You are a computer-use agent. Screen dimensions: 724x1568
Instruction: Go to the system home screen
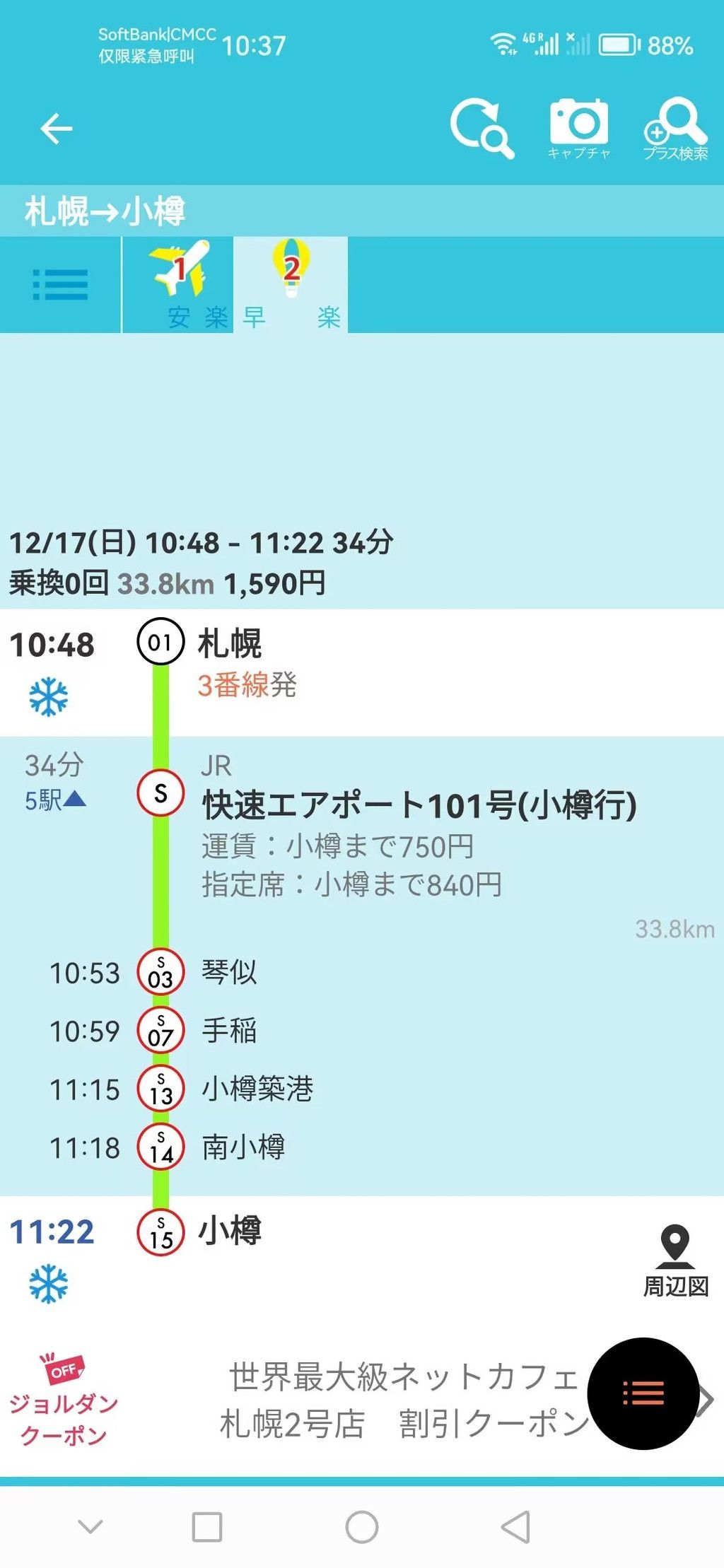point(362,1527)
